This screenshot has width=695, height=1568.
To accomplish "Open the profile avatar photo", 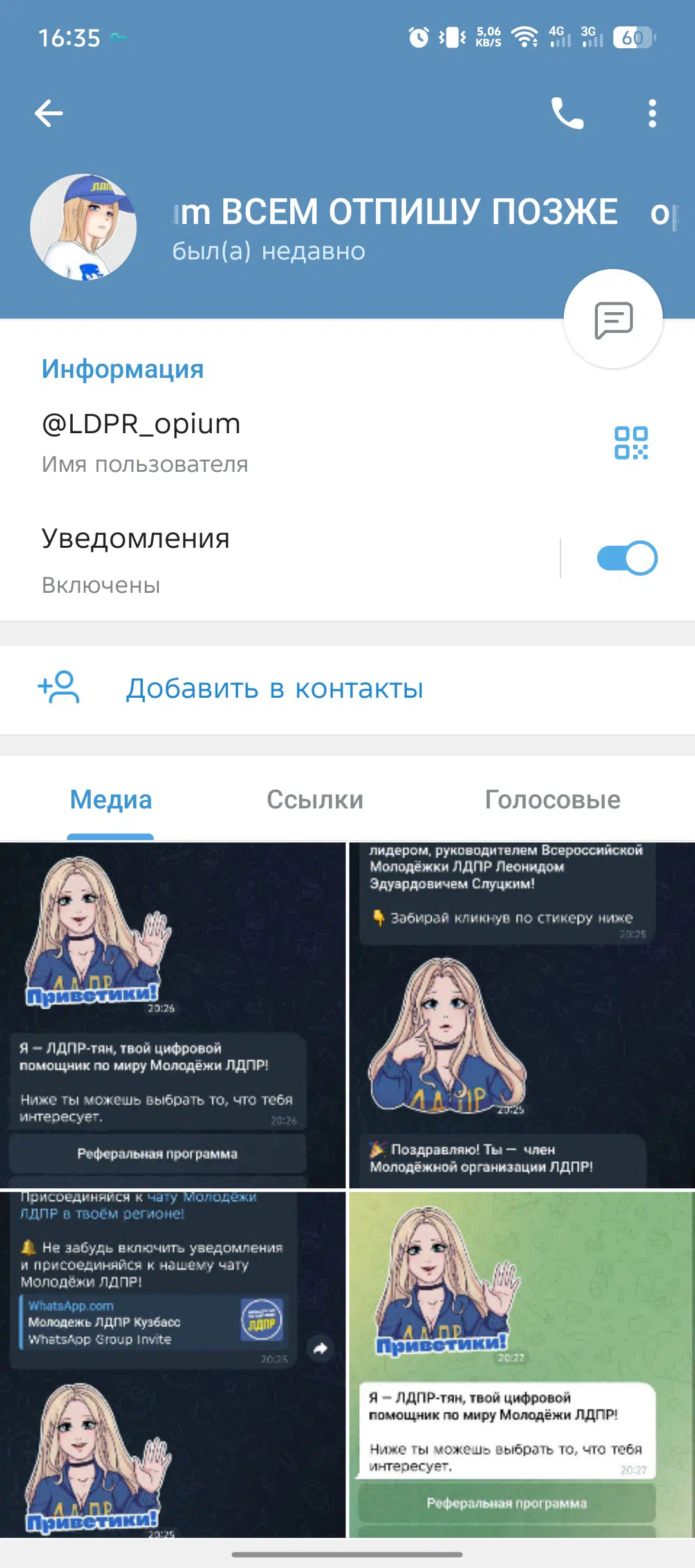I will 84,227.
